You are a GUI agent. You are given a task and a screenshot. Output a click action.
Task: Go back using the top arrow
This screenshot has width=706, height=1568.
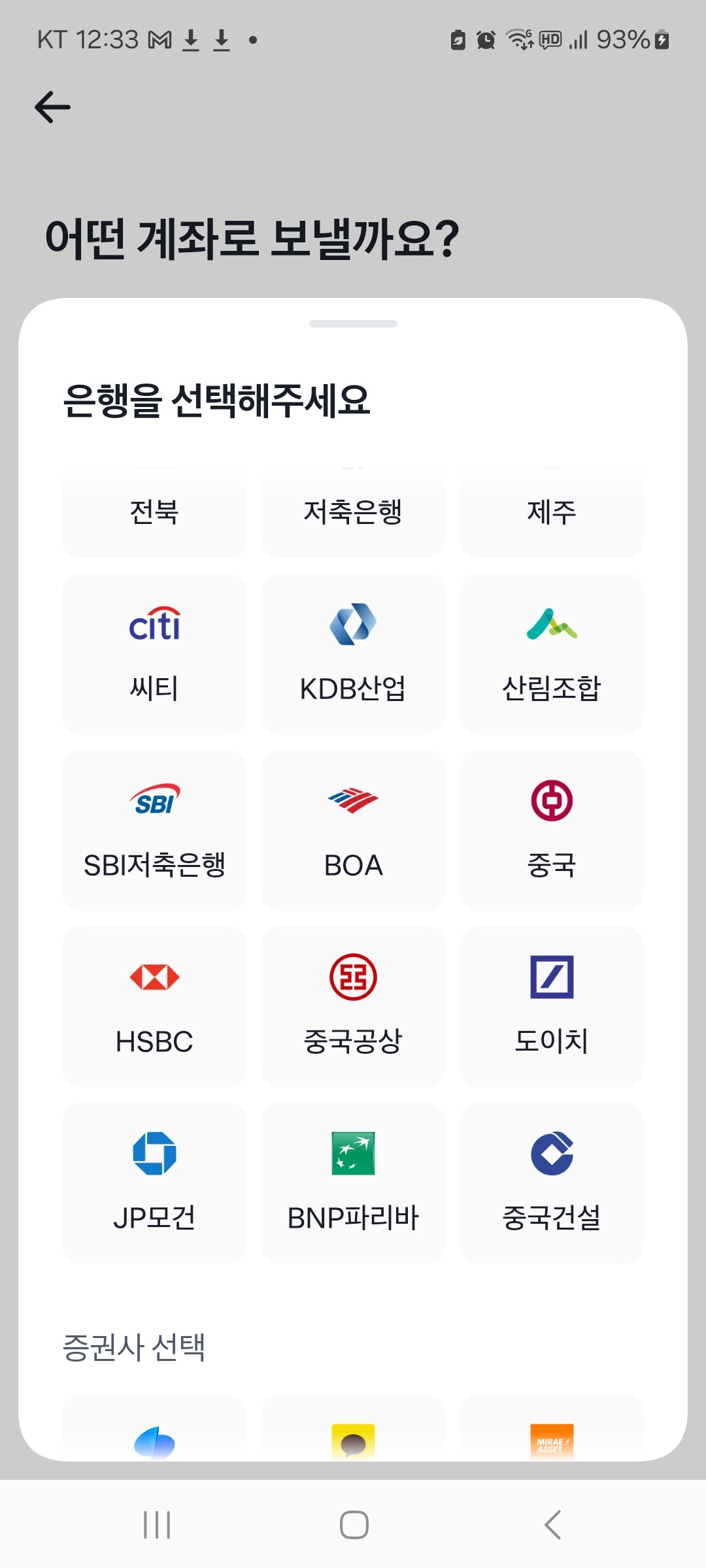[x=52, y=107]
